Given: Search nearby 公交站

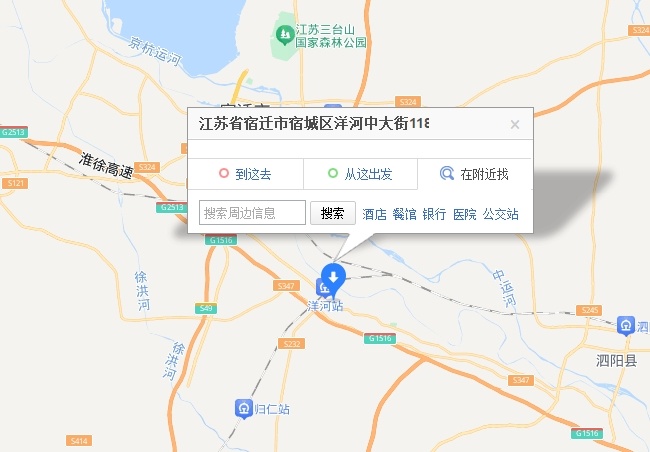Looking at the screenshot, I should (x=500, y=214).
